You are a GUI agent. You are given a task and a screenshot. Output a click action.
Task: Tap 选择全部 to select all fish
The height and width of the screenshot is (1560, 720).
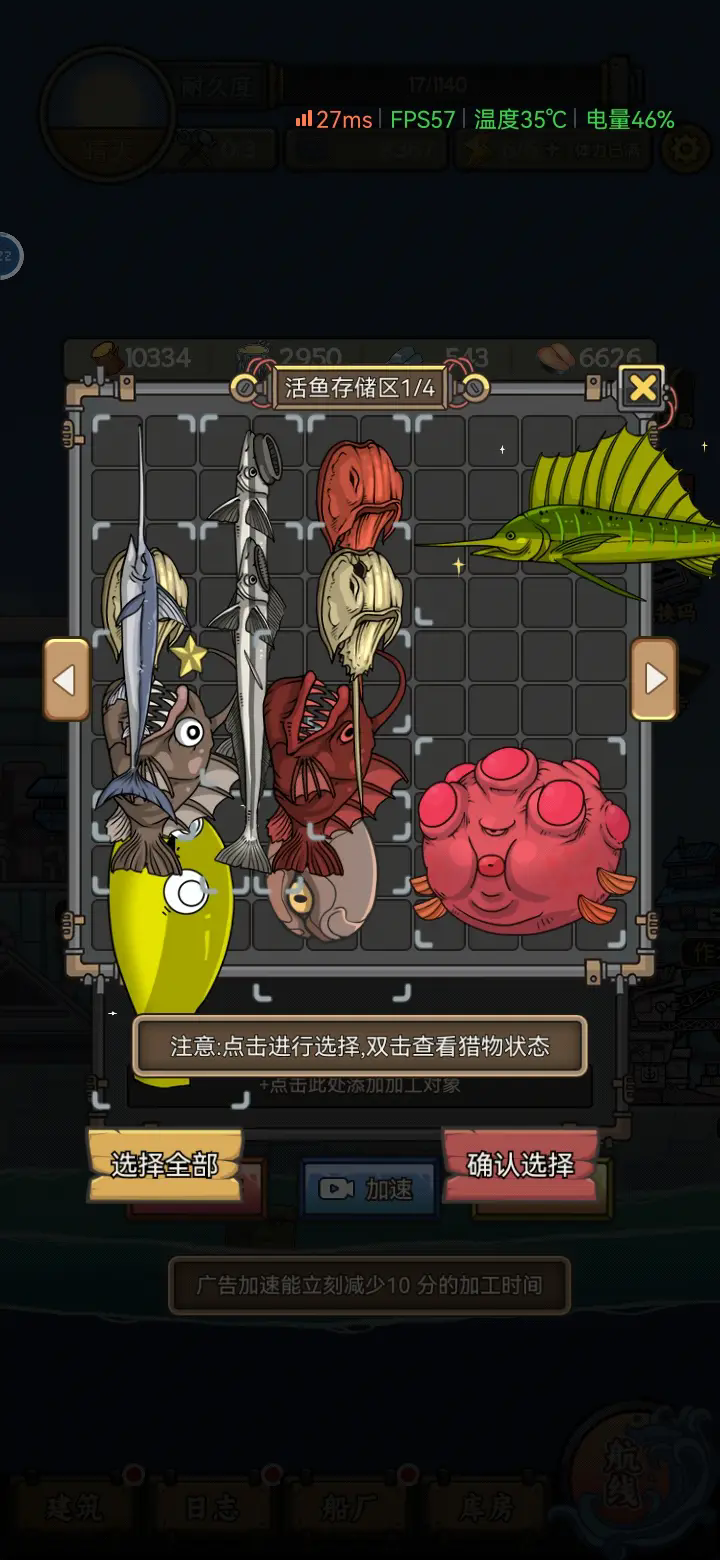[165, 1164]
